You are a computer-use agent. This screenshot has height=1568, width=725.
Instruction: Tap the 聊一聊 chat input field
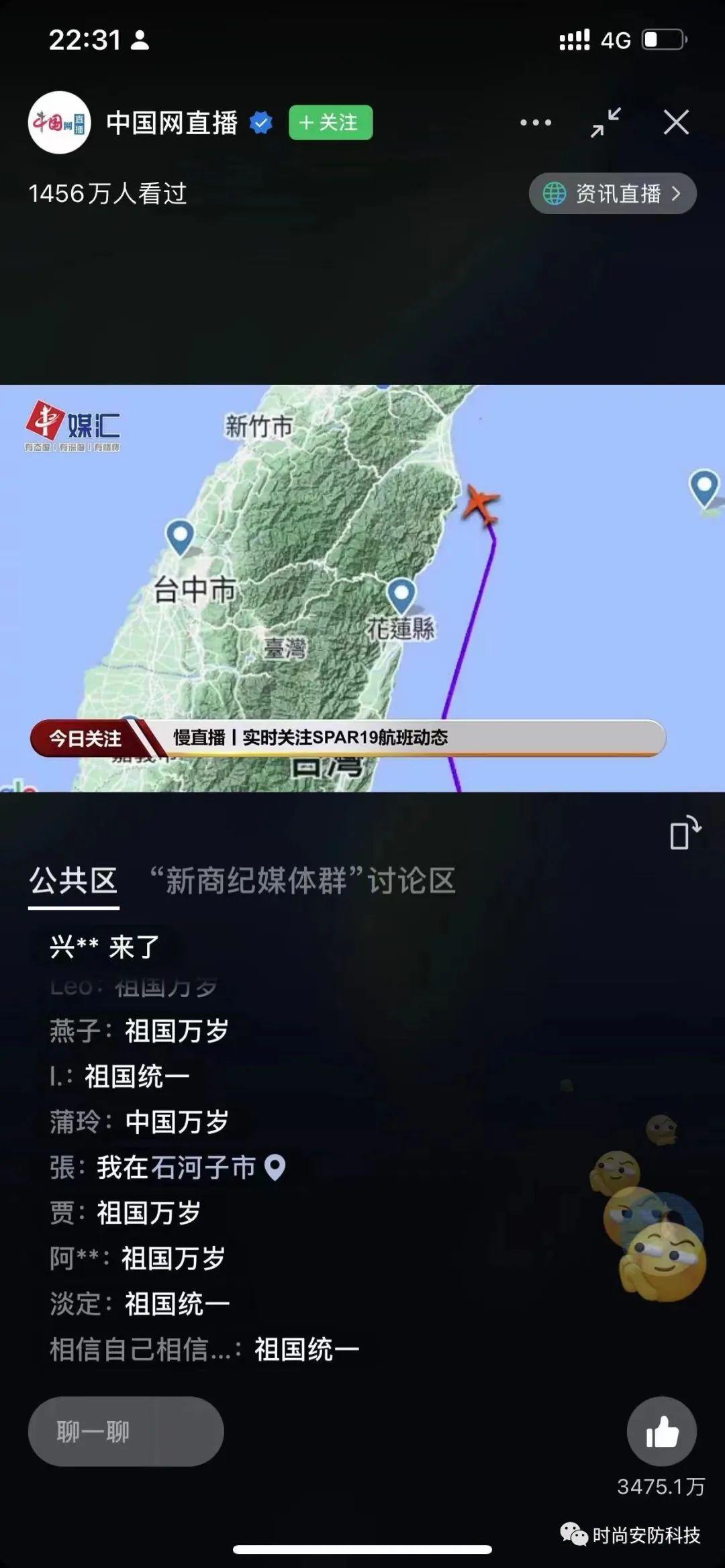(x=126, y=1431)
